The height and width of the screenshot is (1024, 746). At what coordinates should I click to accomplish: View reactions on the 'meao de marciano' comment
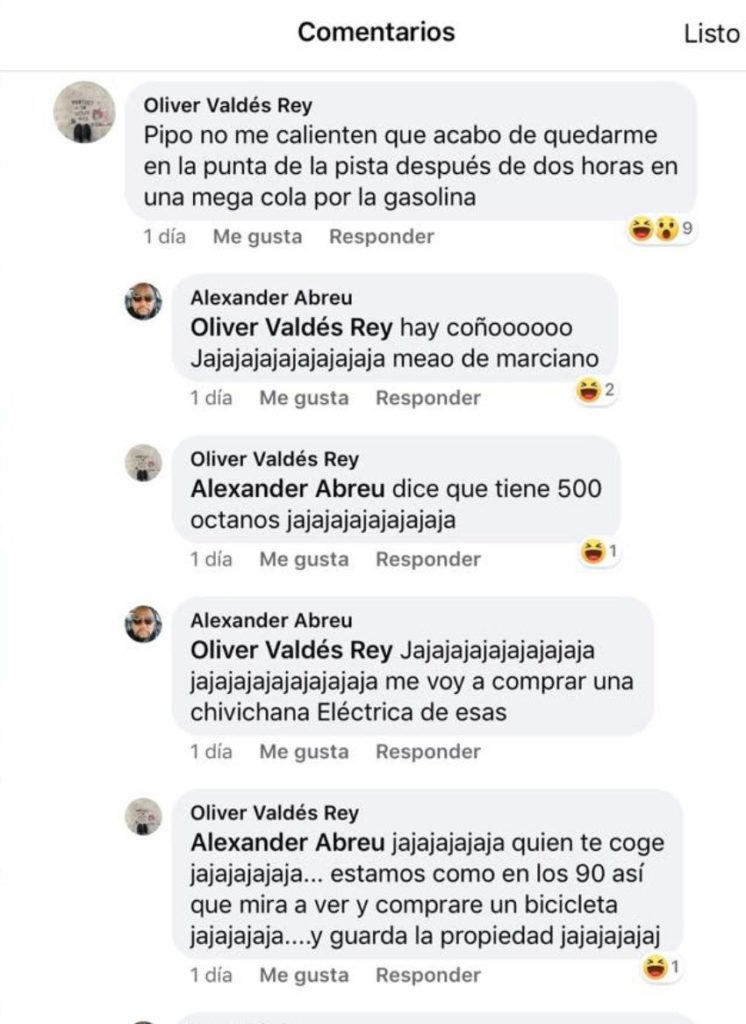click(x=595, y=391)
